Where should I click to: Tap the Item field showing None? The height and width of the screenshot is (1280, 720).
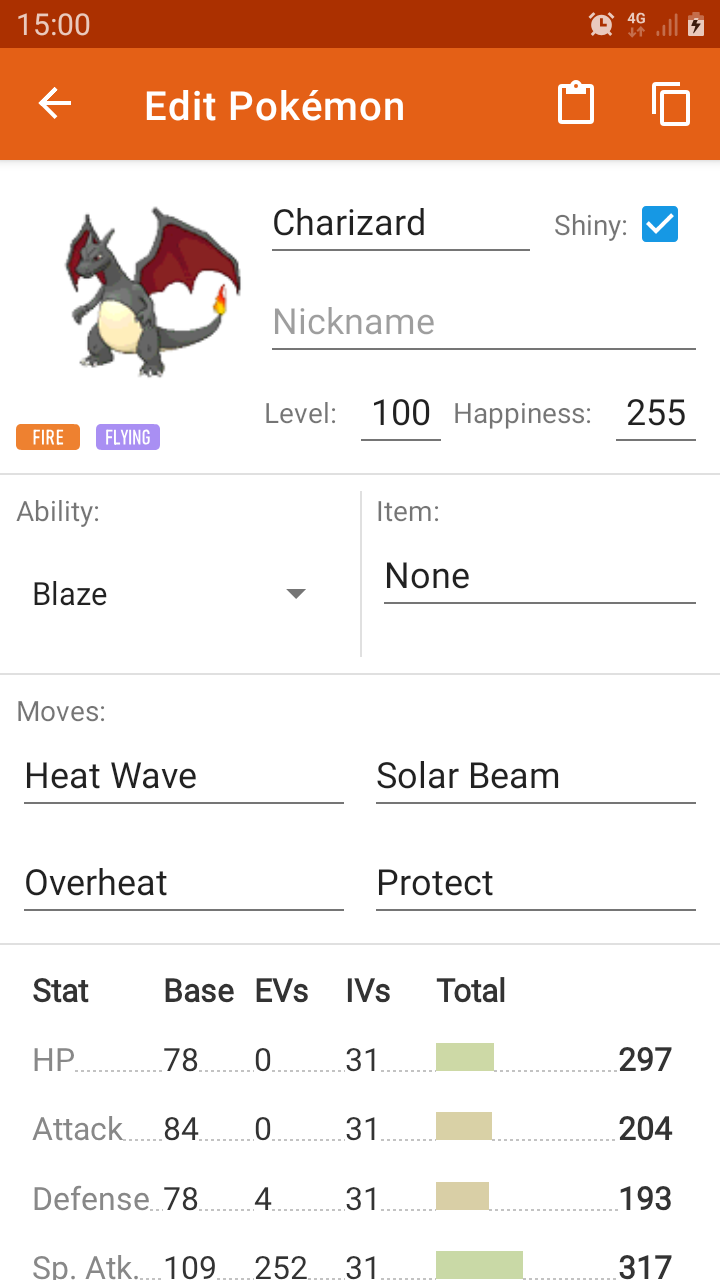[539, 576]
